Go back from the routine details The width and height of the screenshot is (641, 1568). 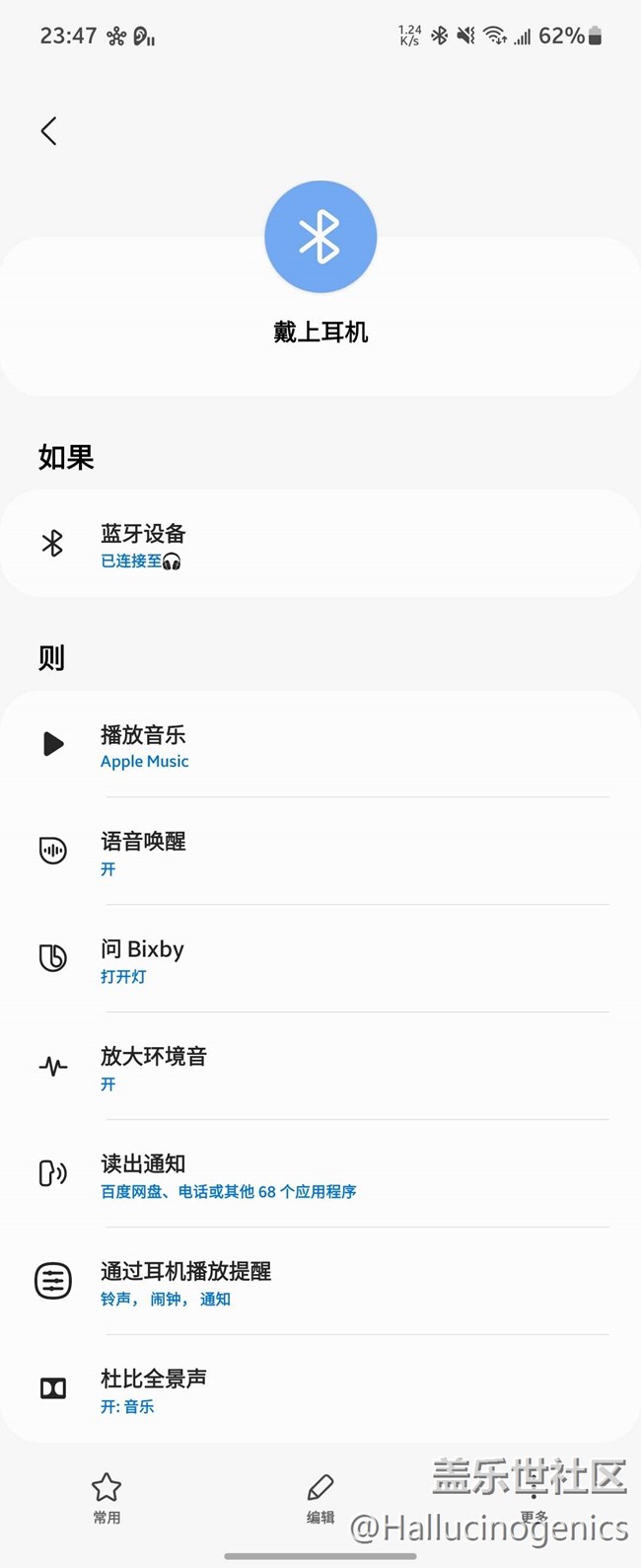(x=48, y=131)
